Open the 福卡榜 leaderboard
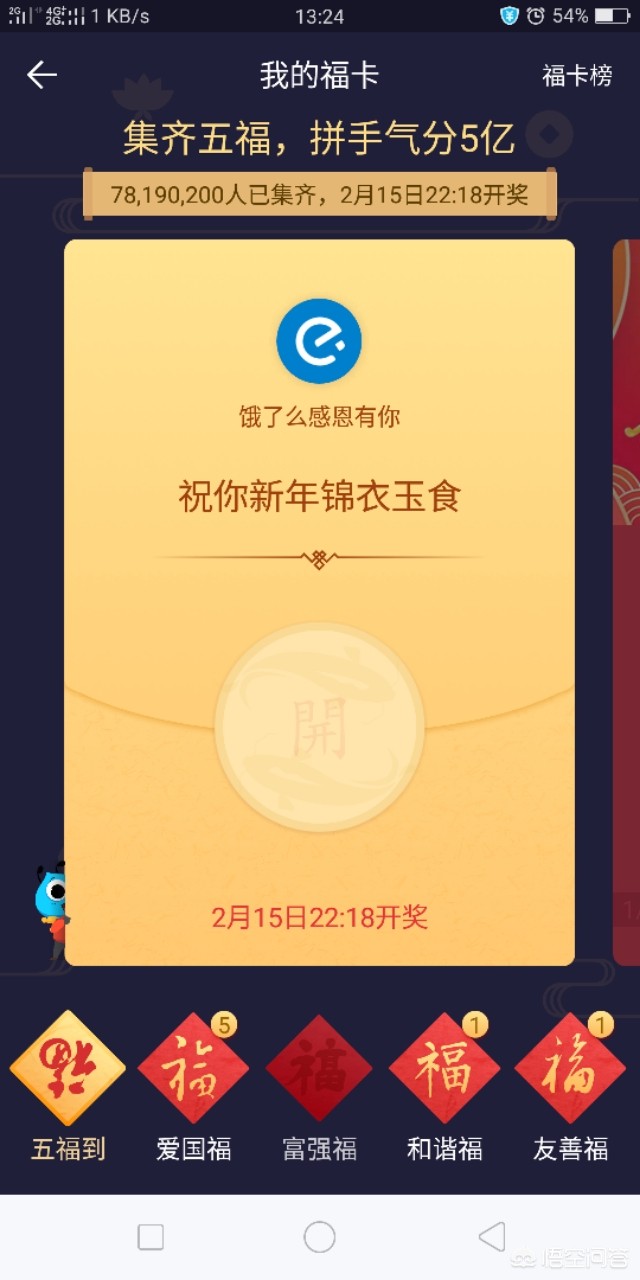Screen dimensions: 640x1280 577,76
